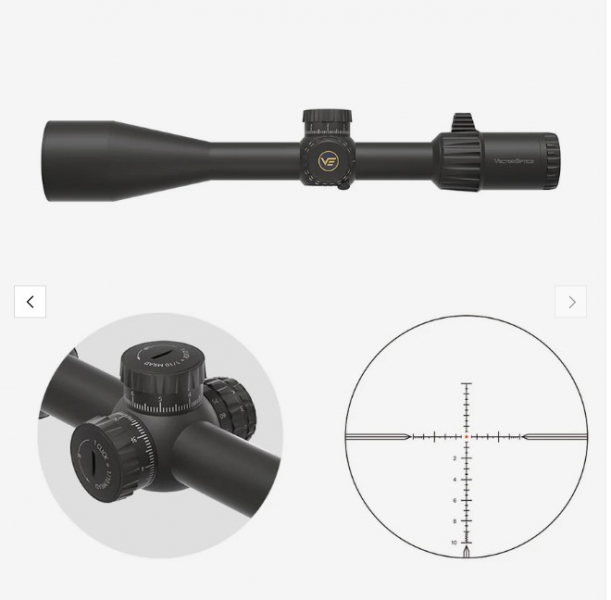Viewport: 611px width, 600px height.
Task: Show the next product image
Action: point(571,302)
